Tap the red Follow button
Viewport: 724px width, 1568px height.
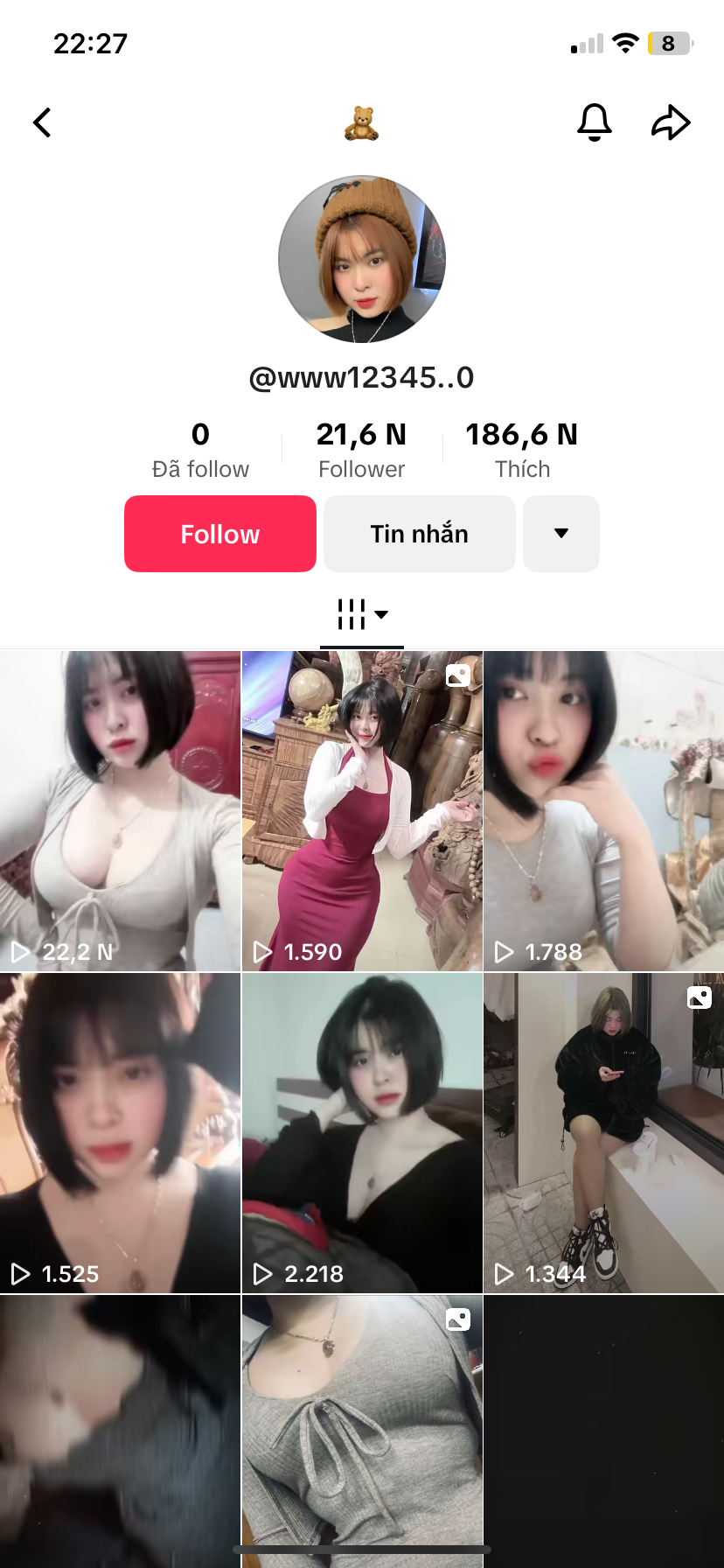220,534
